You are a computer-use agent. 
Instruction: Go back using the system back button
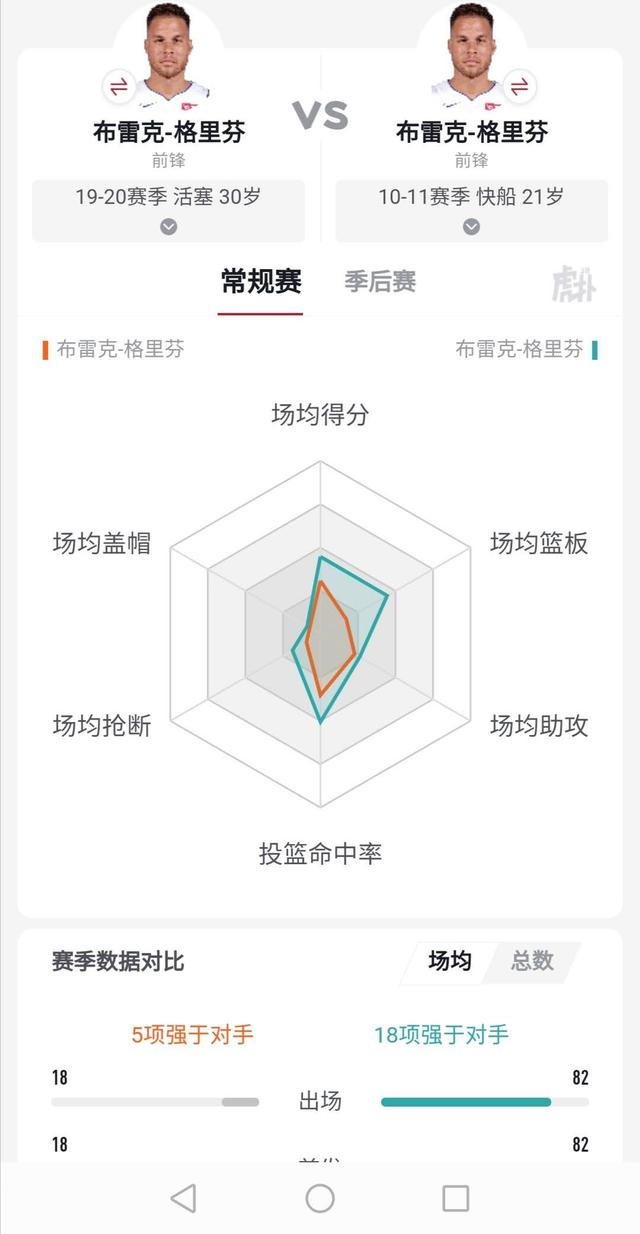tap(183, 1198)
